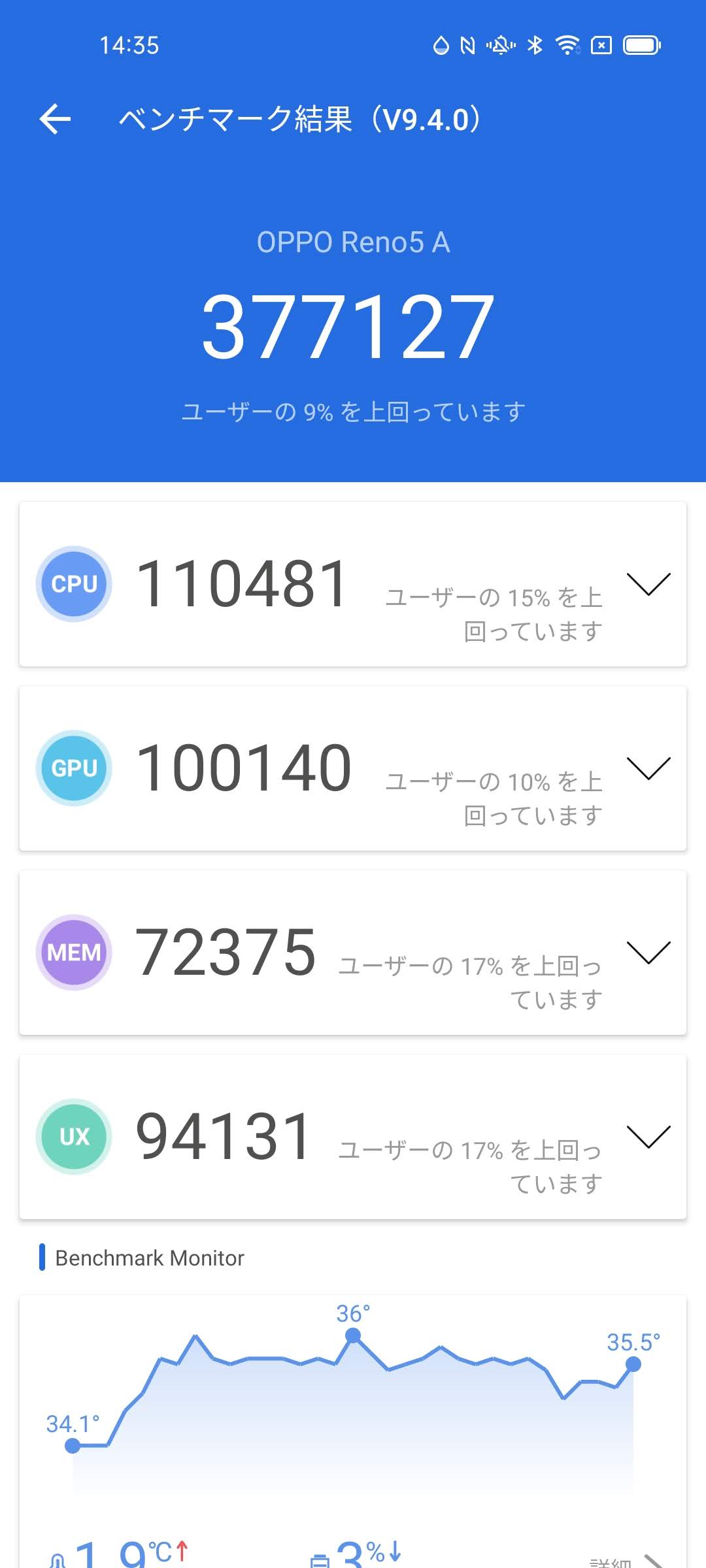Expand the GPU score breakdown
The image size is (706, 1568).
(648, 768)
